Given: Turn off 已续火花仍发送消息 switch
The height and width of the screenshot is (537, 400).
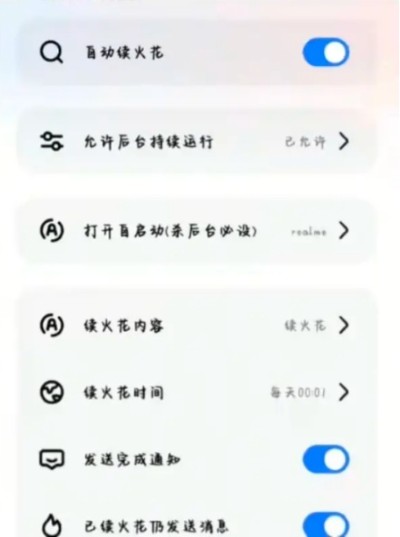Looking at the screenshot, I should pyautogui.click(x=326, y=525).
